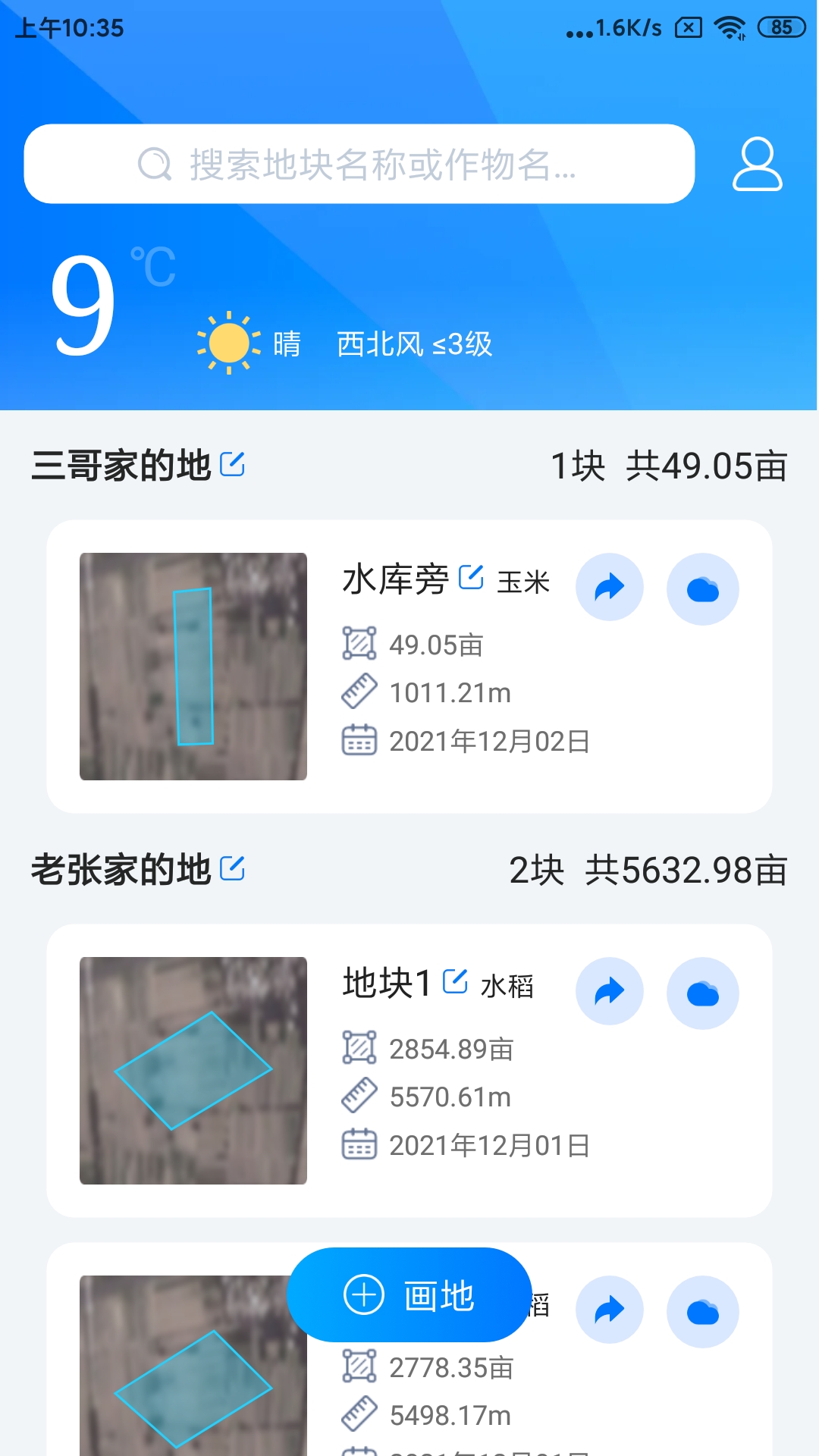The image size is (819, 1456).
Task: Open cloud sync for 地块1 plot
Action: click(702, 991)
